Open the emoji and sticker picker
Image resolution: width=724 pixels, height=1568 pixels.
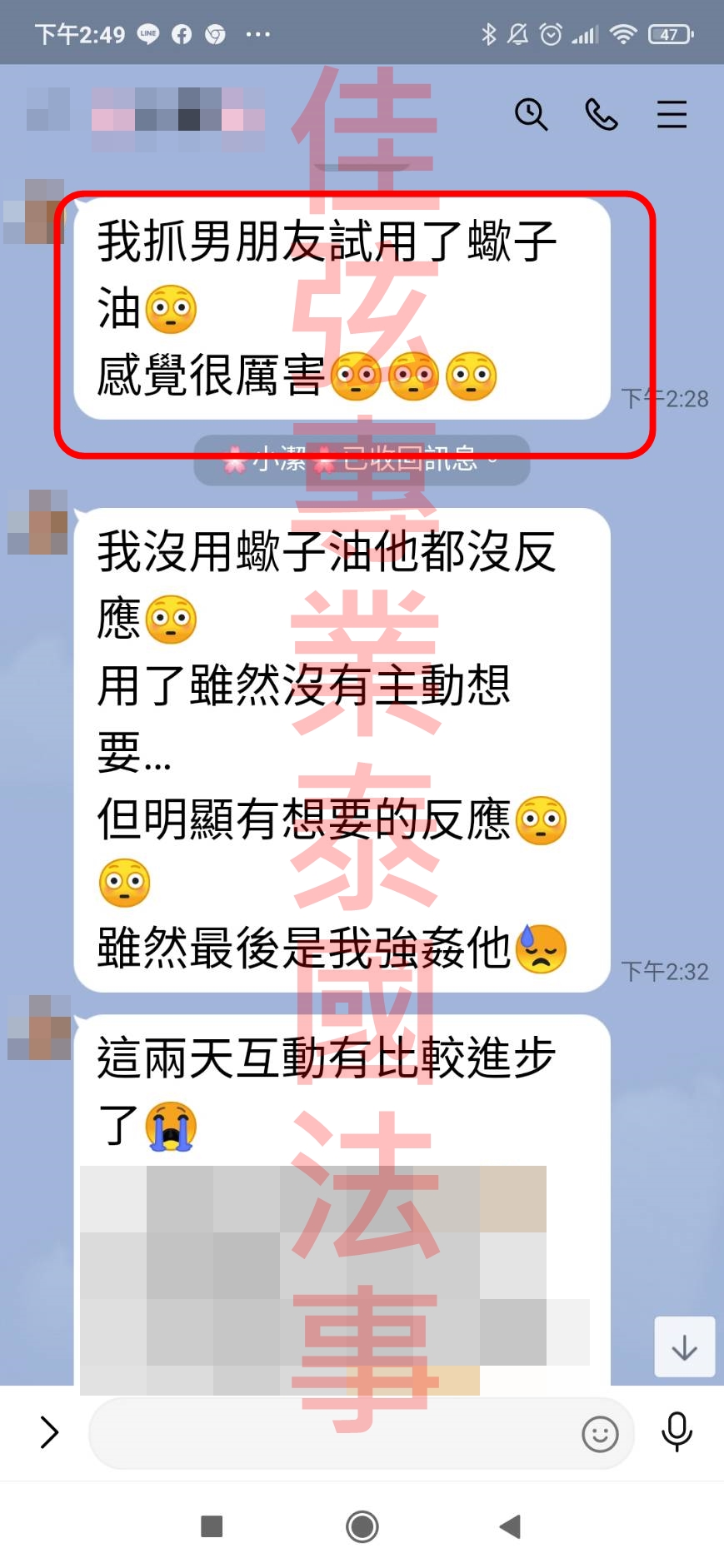click(599, 1434)
